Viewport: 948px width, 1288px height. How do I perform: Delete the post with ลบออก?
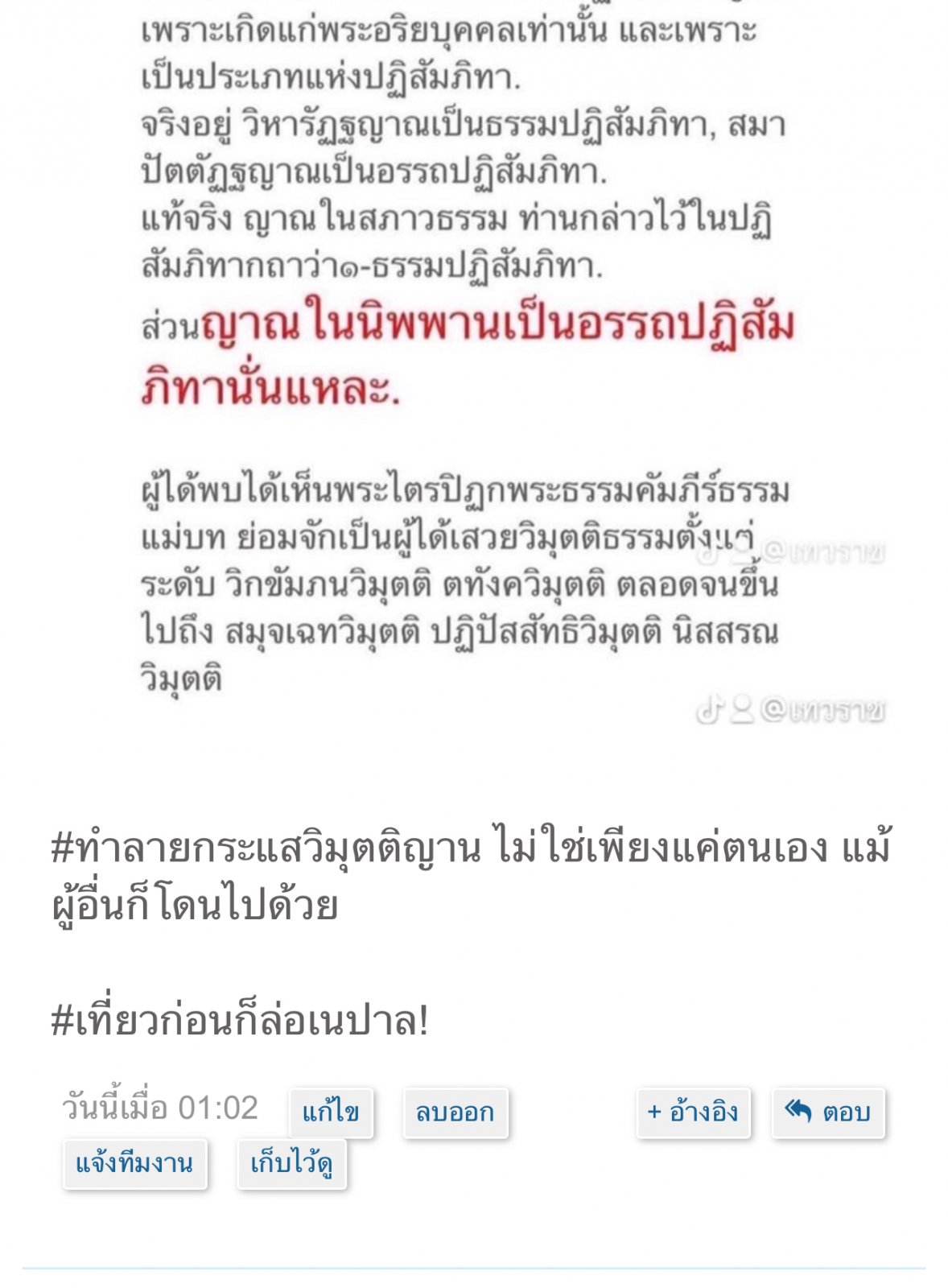tap(455, 1113)
